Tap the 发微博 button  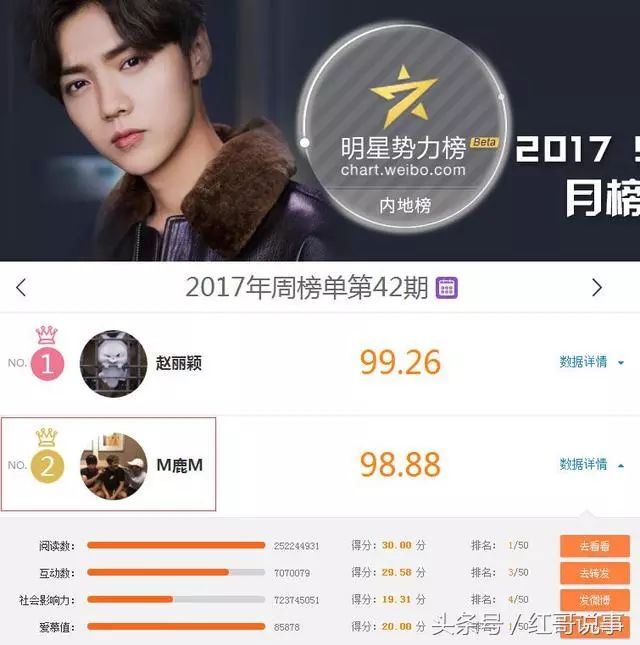594,600
